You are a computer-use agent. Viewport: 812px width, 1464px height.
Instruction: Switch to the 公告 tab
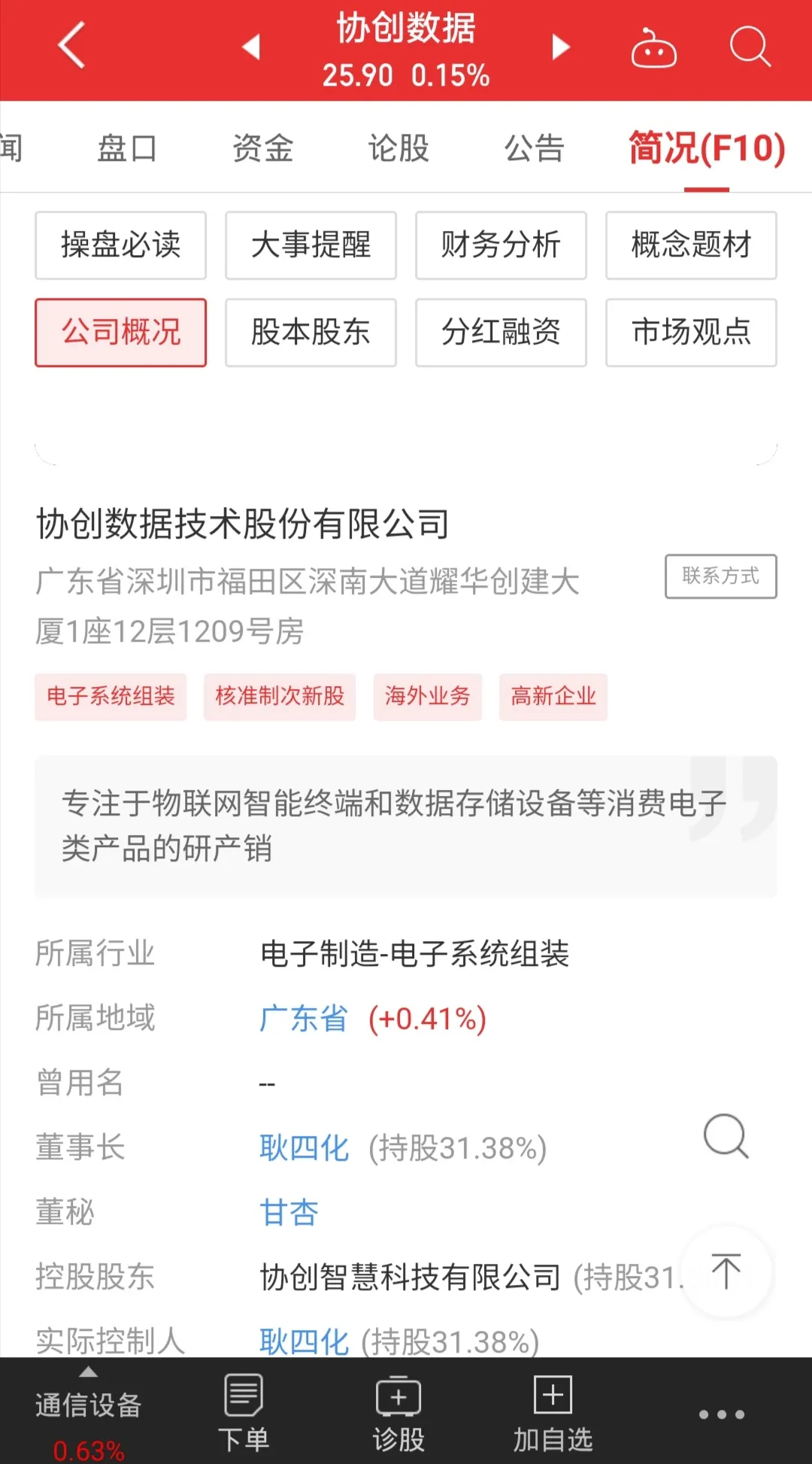point(534,148)
